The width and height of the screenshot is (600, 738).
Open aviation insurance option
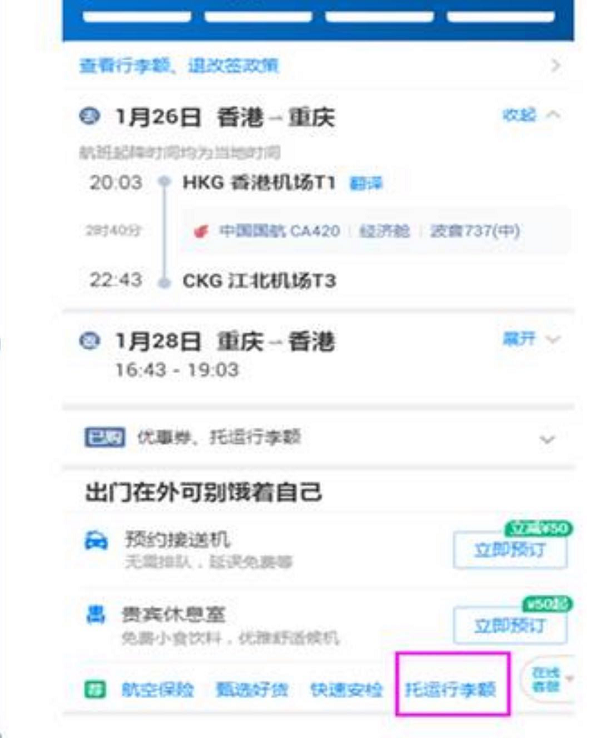(x=144, y=690)
